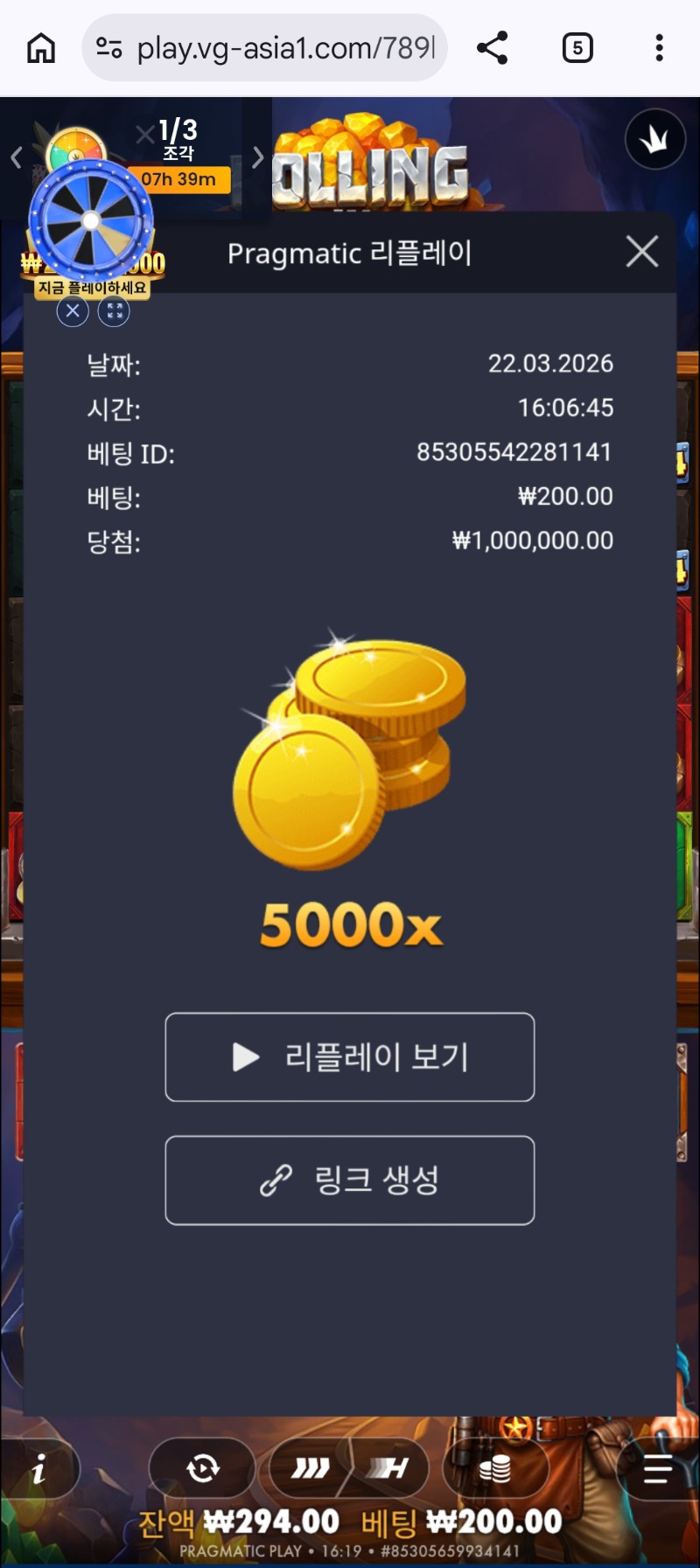
Task: Tap the crown icon at top right
Action: coord(654,139)
